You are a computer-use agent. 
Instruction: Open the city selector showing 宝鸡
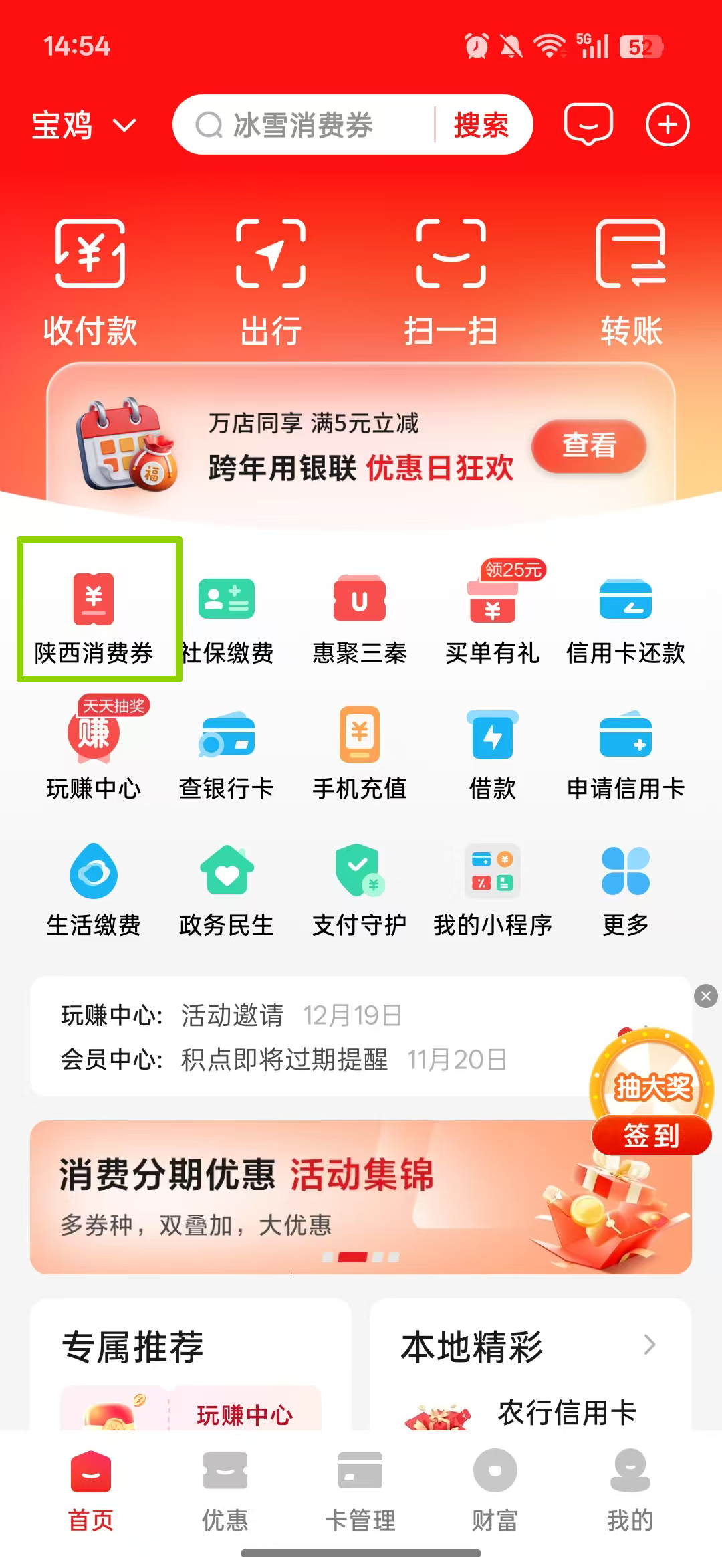click(x=84, y=125)
